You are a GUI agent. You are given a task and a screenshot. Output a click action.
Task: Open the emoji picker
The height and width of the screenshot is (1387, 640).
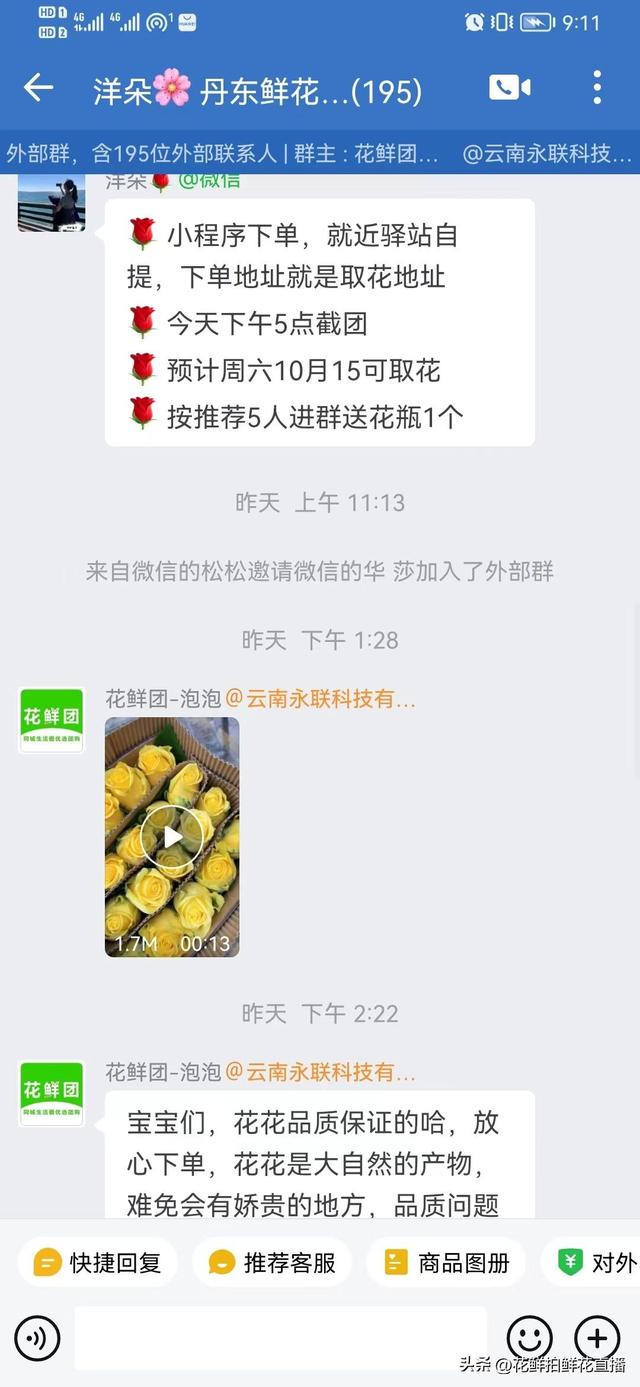pyautogui.click(x=529, y=1337)
